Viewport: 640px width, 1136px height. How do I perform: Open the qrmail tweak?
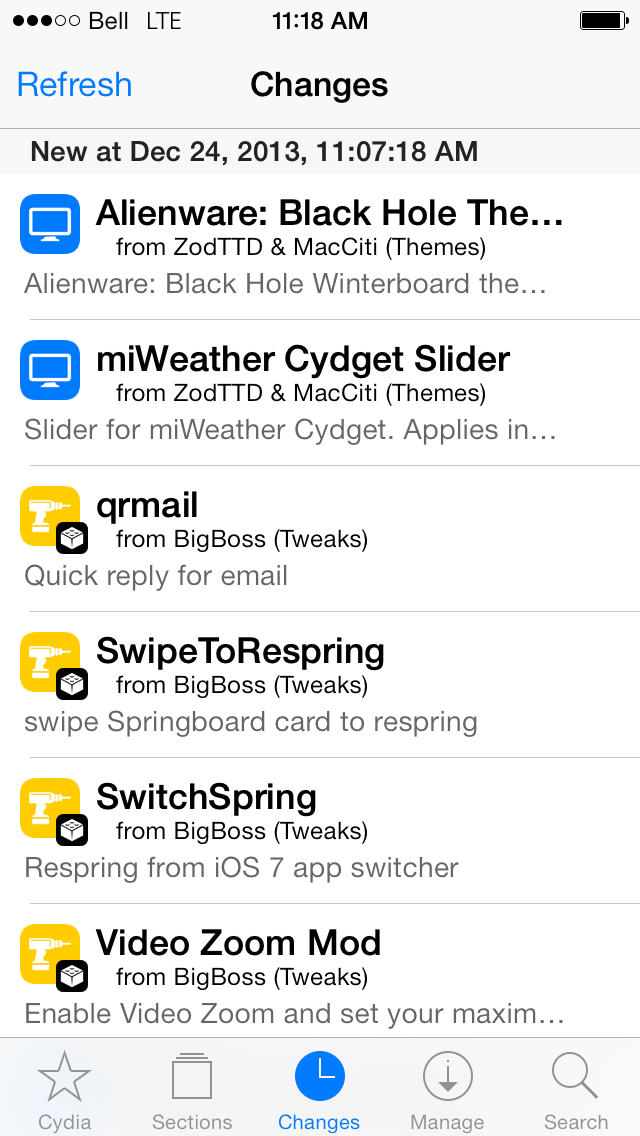320,538
